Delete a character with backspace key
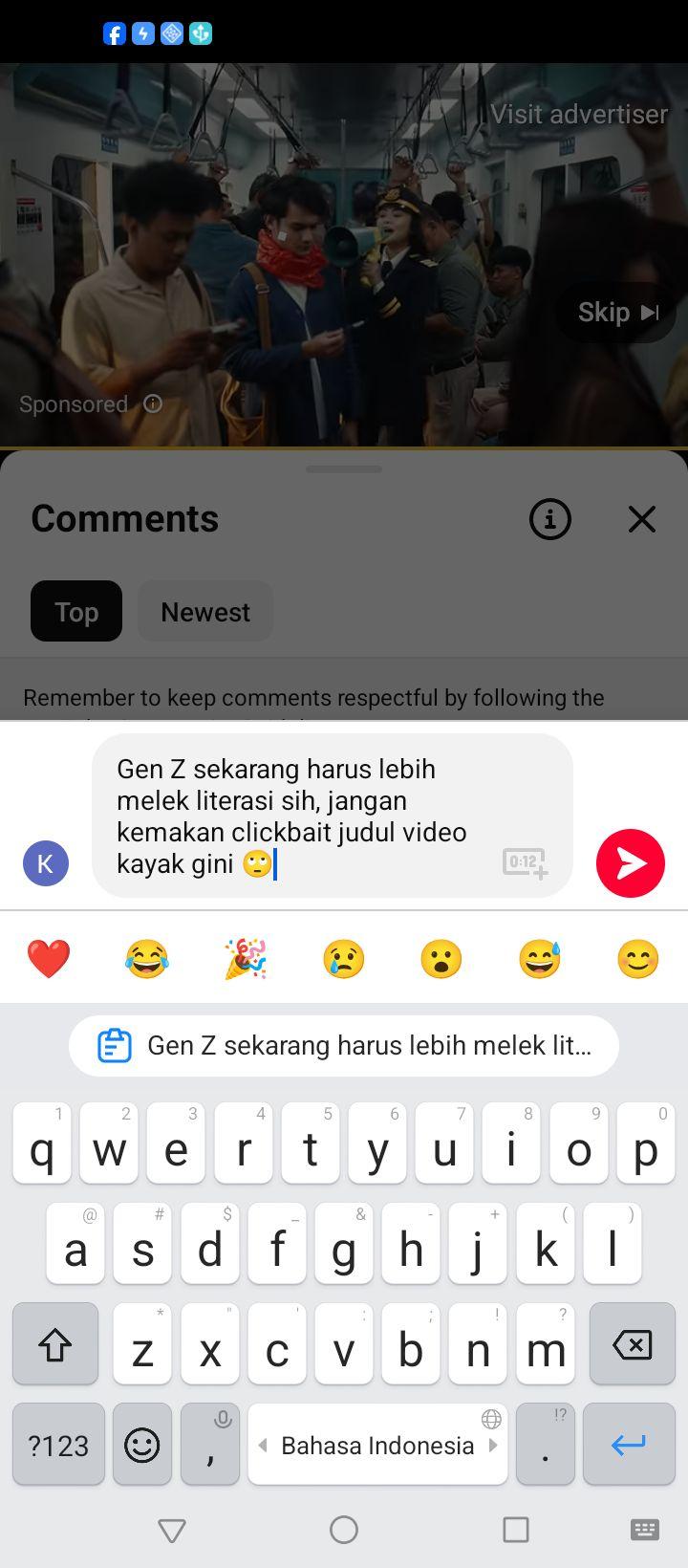Screen dimensions: 688x1568 coord(632,1344)
